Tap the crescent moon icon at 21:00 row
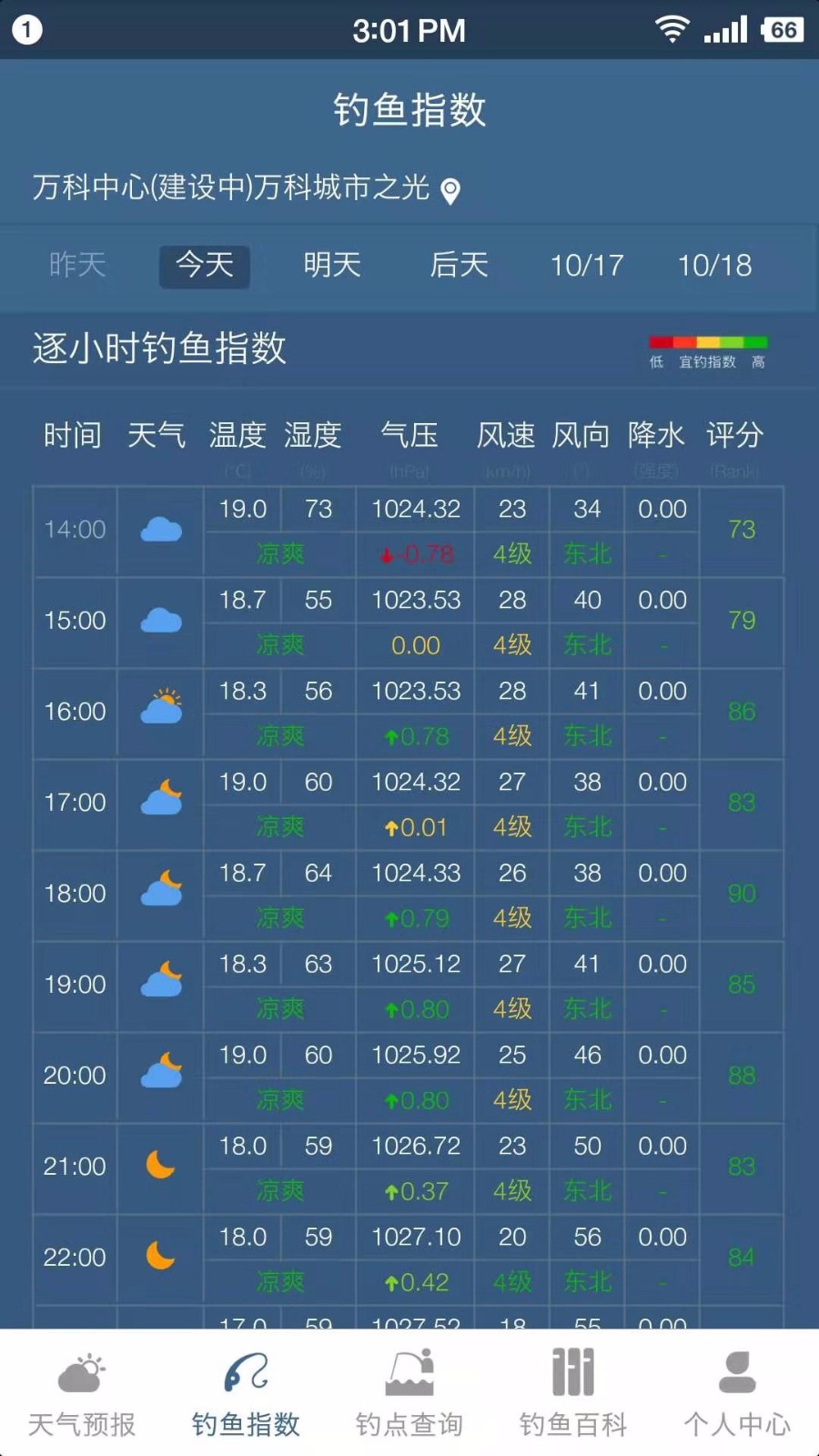 (x=159, y=1165)
